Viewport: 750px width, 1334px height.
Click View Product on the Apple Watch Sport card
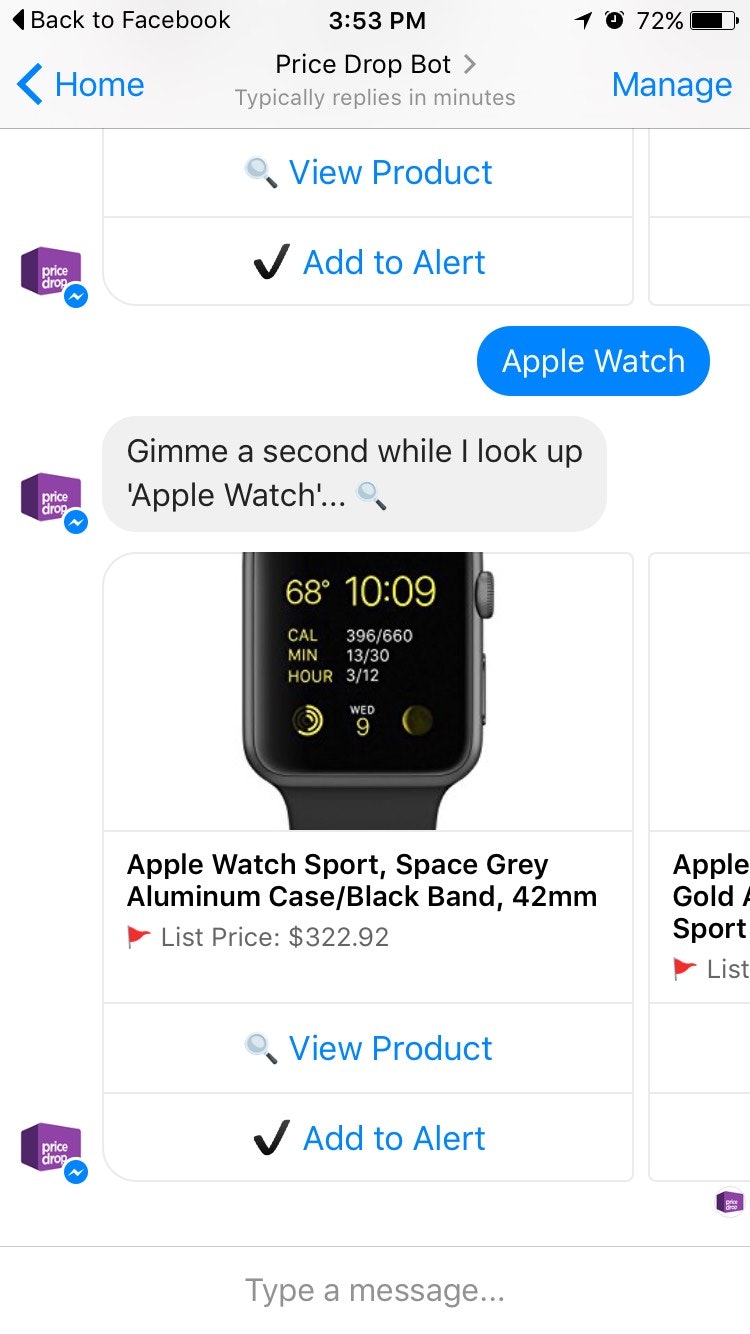(x=390, y=1048)
